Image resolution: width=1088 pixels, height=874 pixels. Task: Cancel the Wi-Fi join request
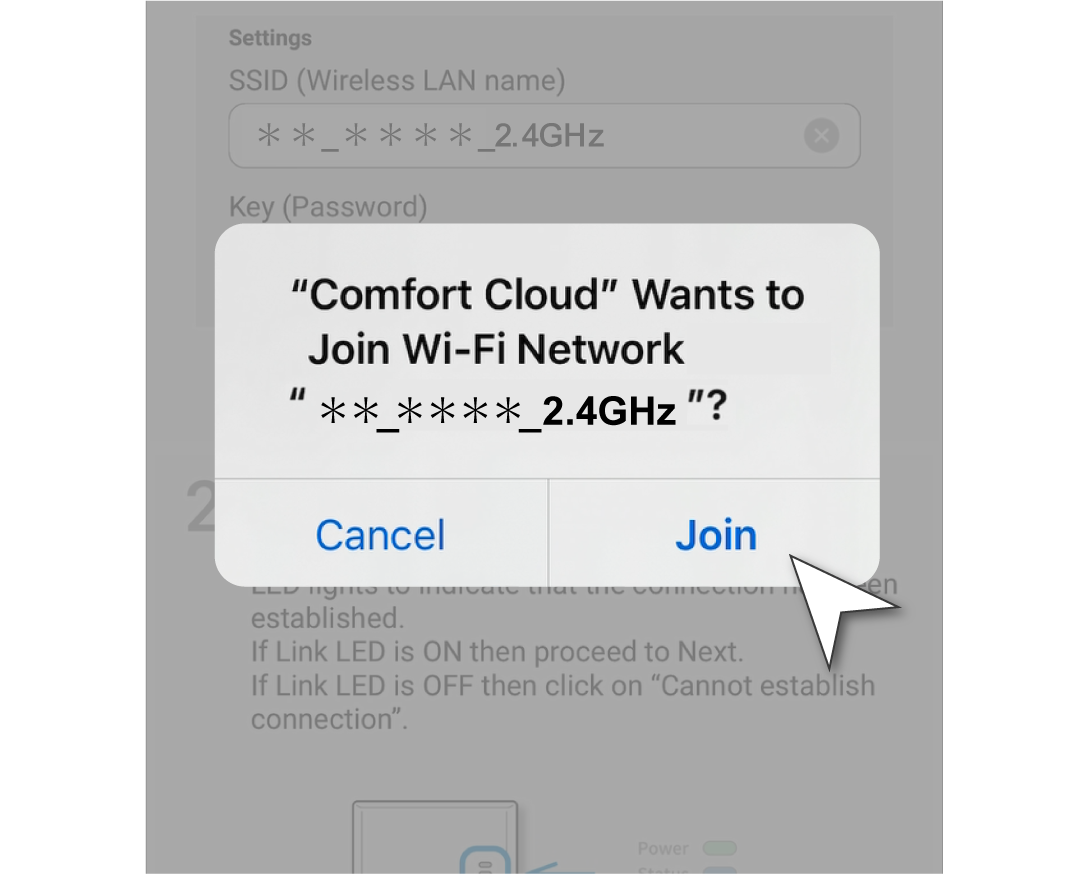click(x=380, y=534)
